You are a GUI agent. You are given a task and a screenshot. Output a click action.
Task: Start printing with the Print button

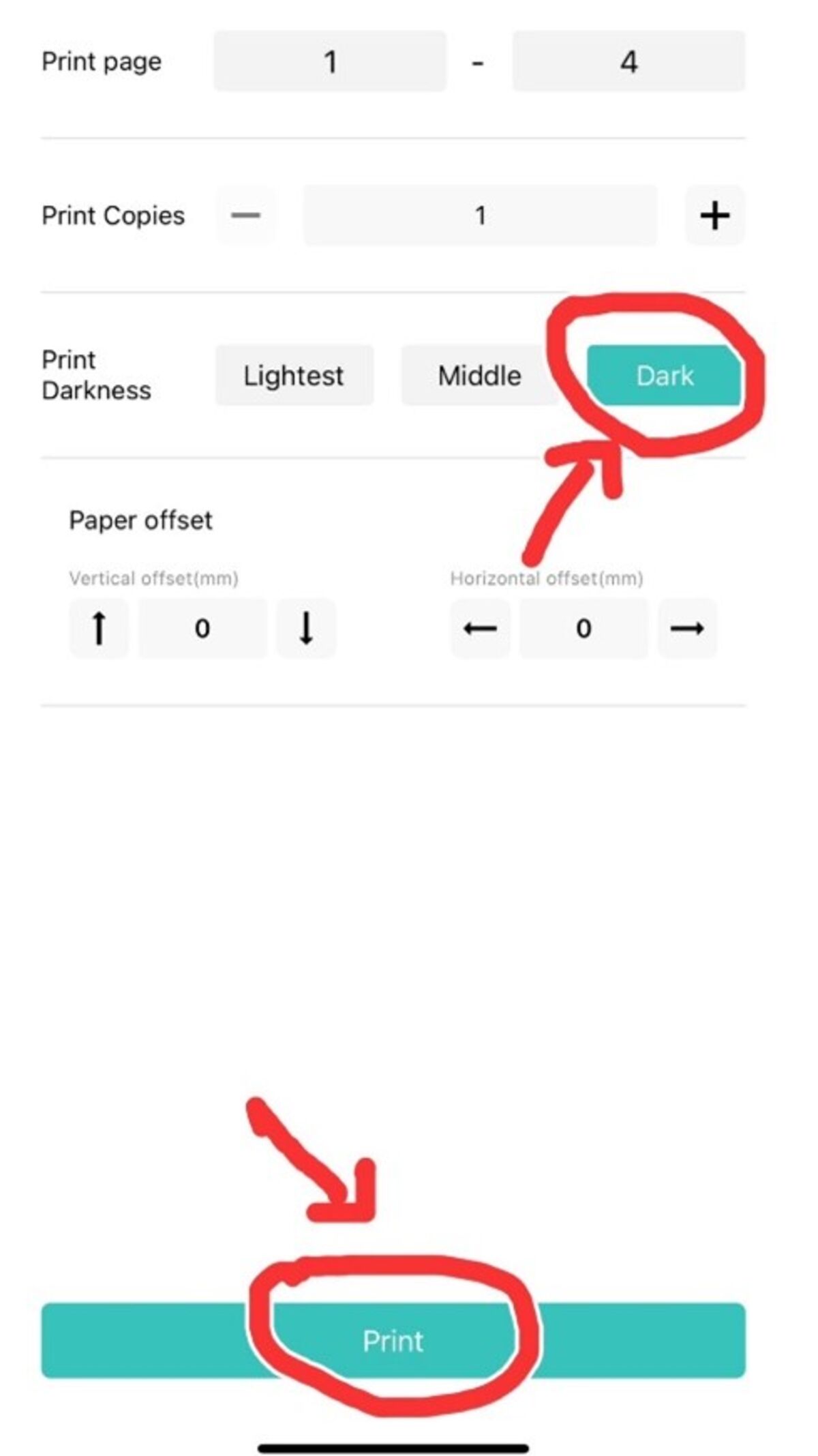click(x=393, y=1340)
